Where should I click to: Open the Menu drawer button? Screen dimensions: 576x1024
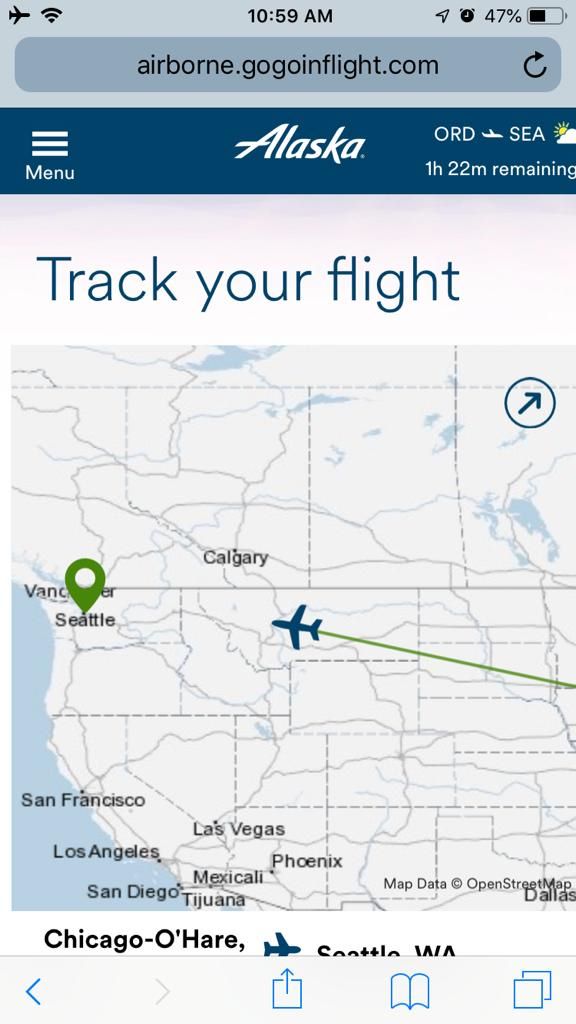click(x=50, y=155)
